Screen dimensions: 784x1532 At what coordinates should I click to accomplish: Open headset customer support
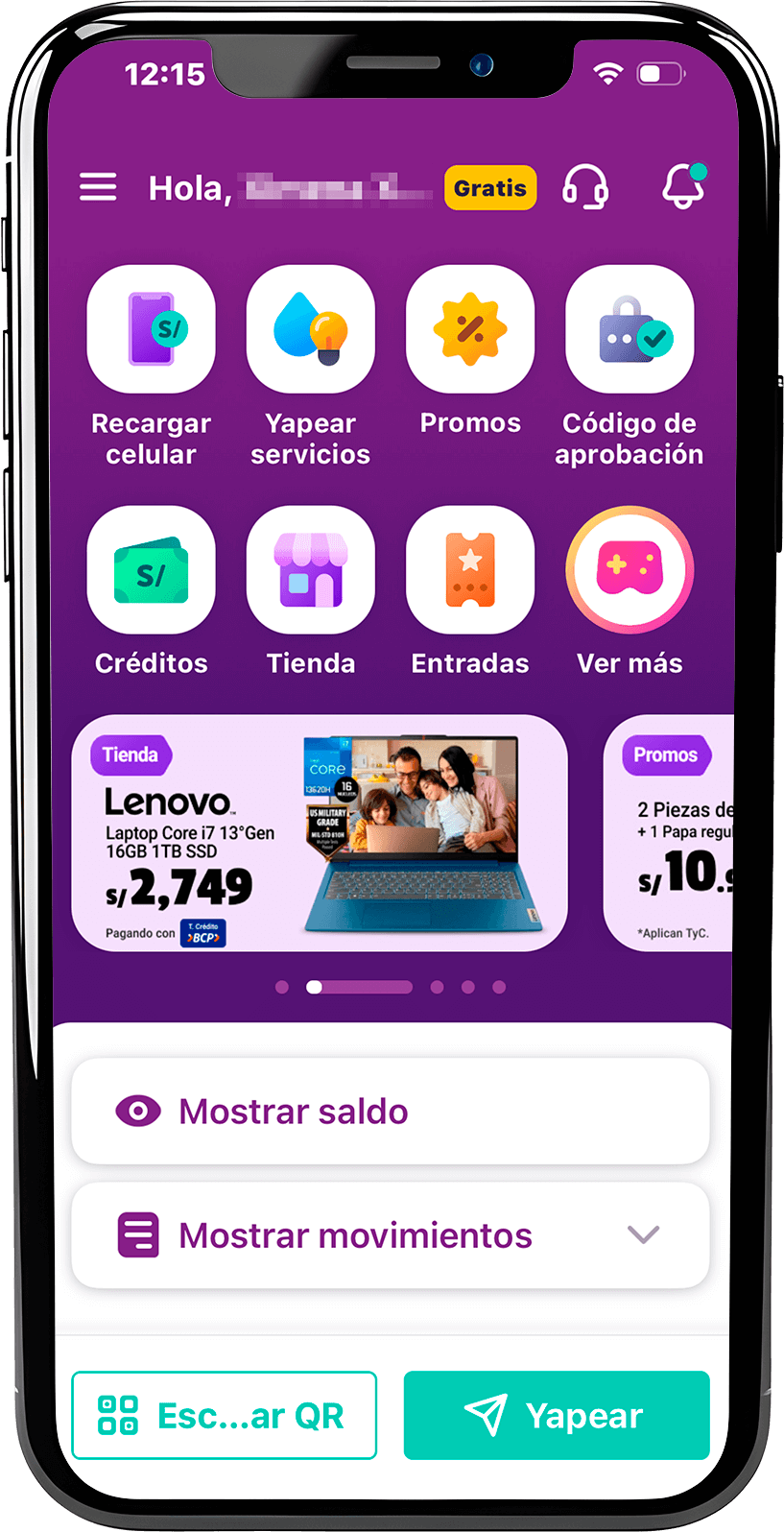point(585,187)
